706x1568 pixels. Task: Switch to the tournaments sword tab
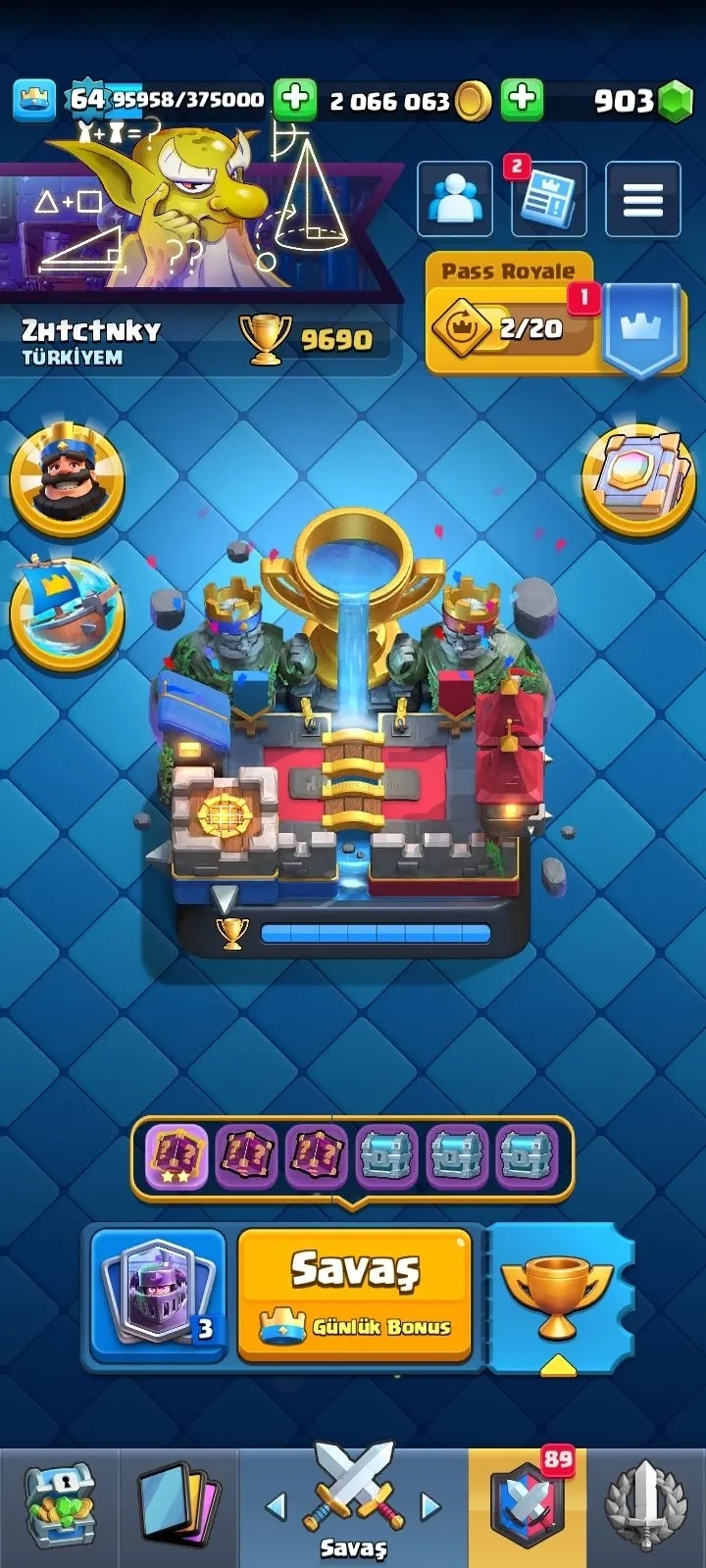pyautogui.click(x=646, y=1507)
